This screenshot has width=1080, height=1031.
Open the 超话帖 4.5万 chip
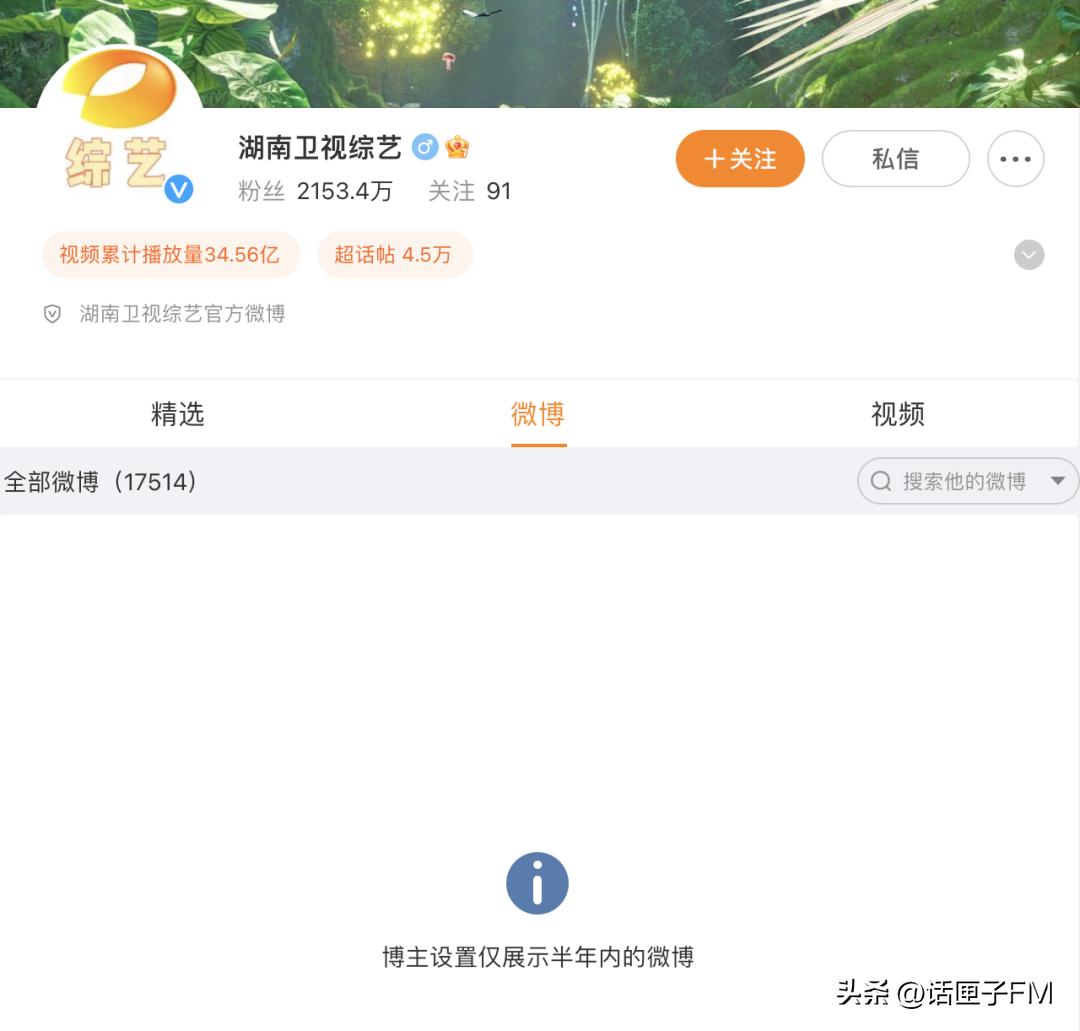pos(394,255)
